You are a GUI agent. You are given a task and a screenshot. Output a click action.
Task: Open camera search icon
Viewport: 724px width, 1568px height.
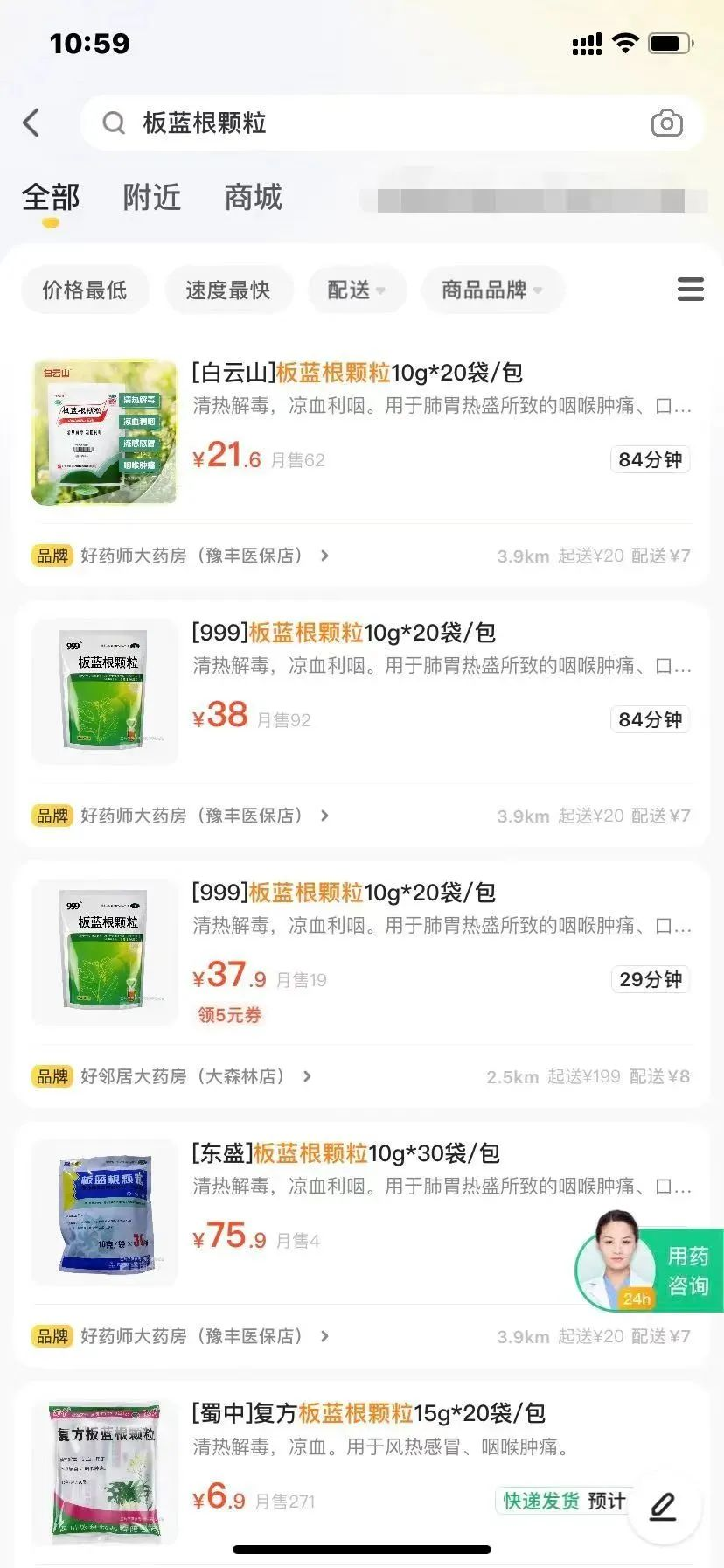[666, 122]
